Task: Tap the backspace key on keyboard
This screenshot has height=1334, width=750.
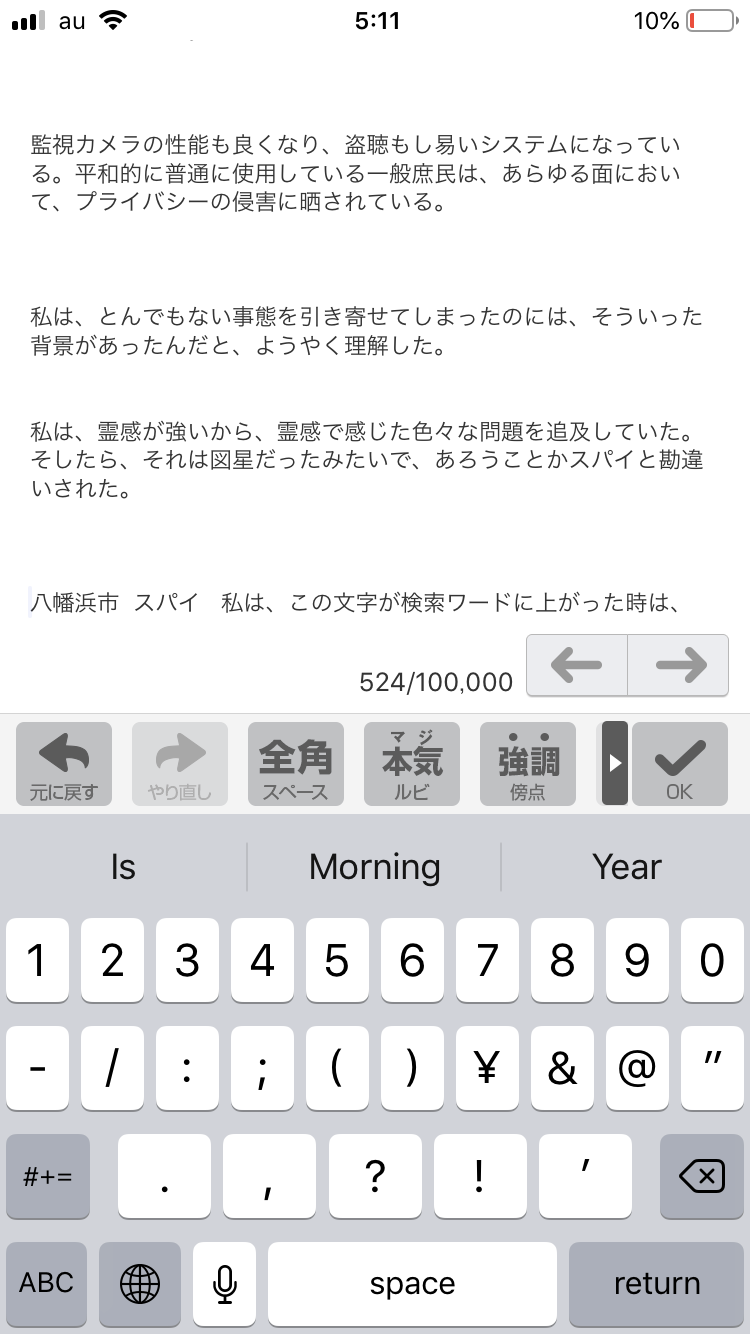Action: (702, 1176)
